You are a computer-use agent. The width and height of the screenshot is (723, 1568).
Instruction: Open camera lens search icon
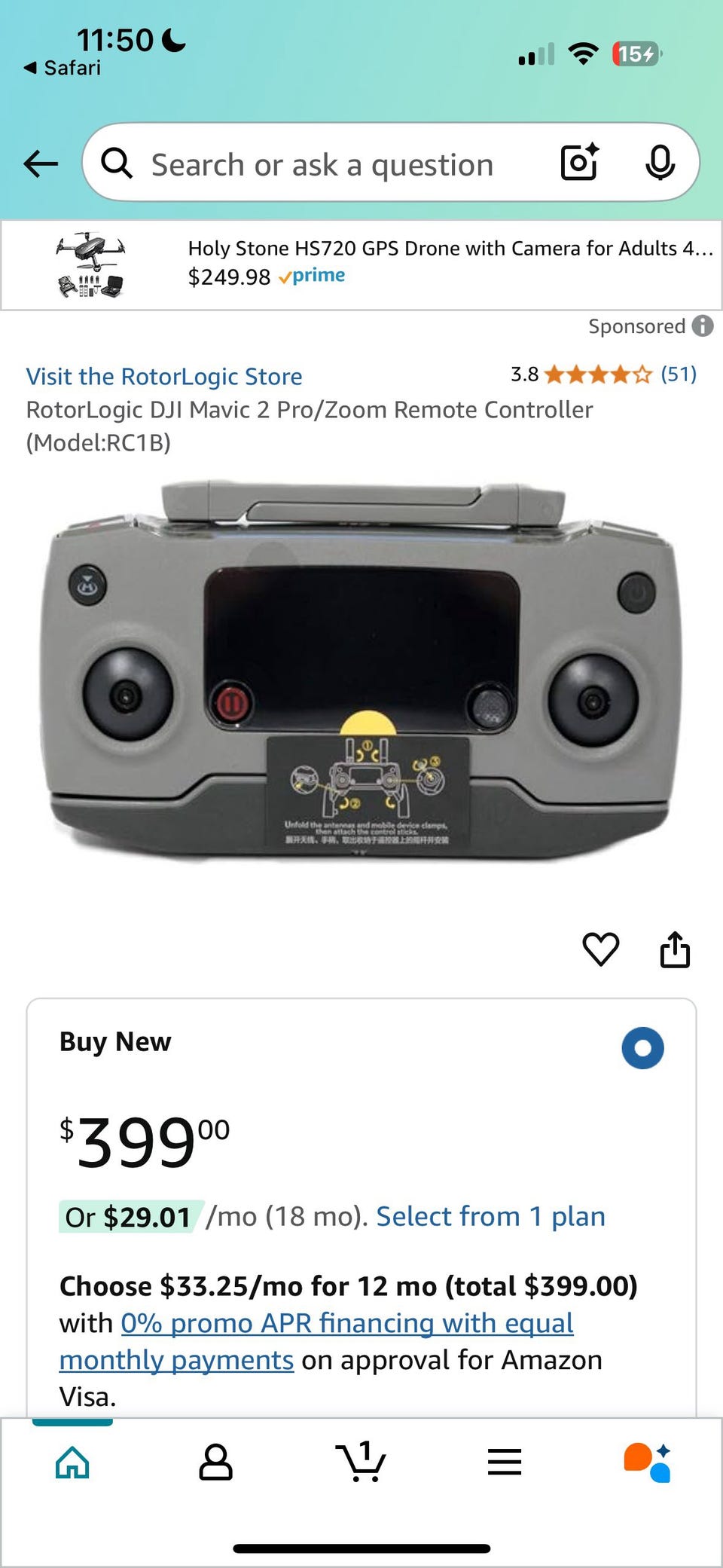(x=579, y=162)
